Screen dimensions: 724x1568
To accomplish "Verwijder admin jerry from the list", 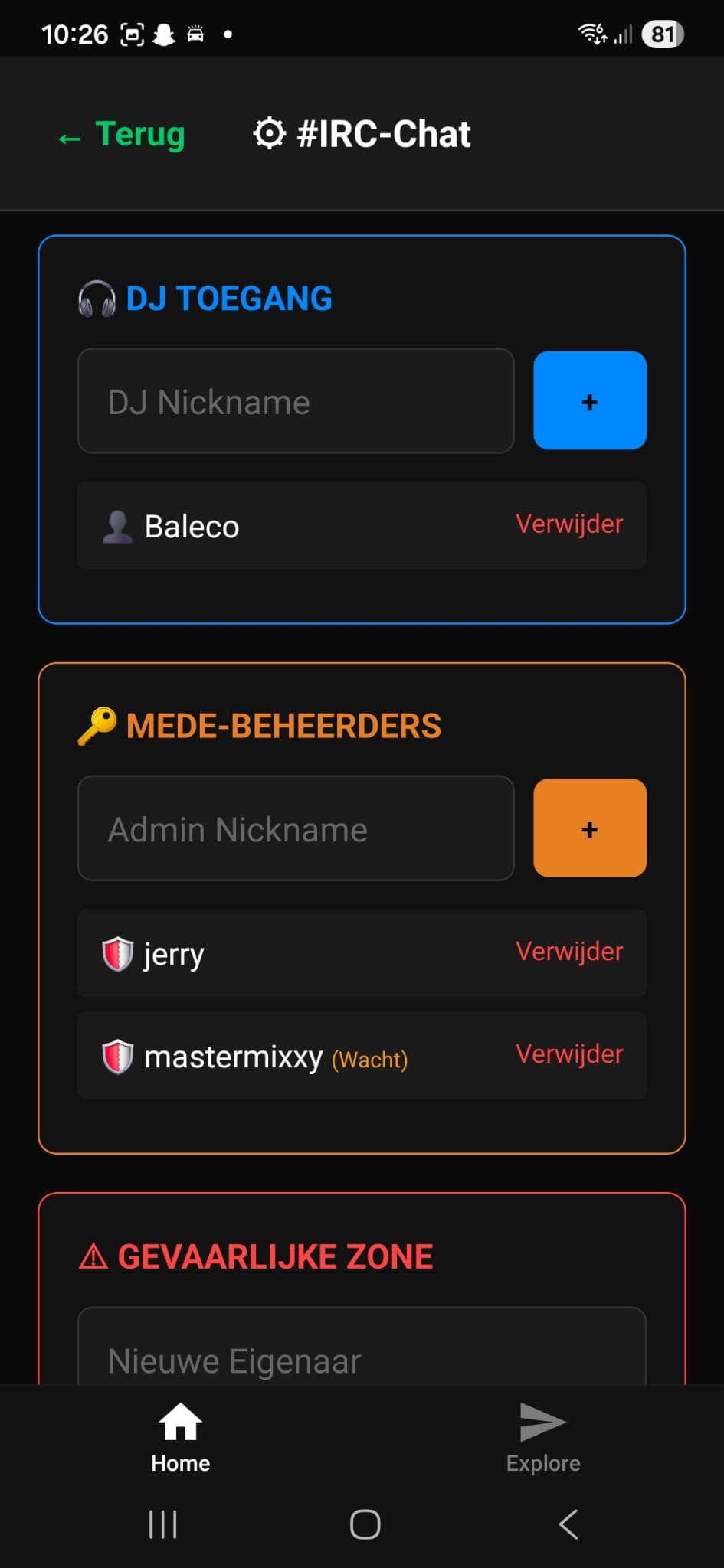I will [x=568, y=952].
